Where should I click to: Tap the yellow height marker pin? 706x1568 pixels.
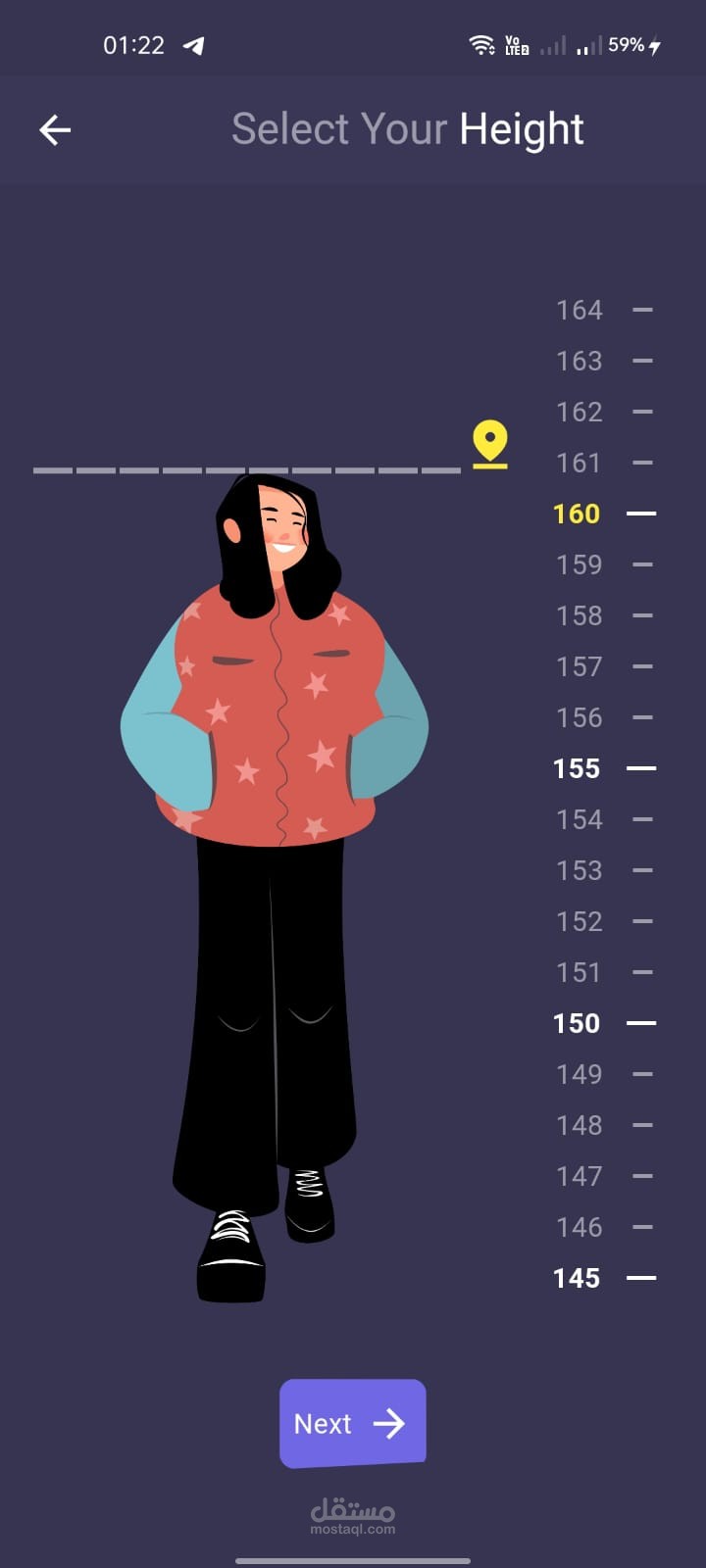490,445
